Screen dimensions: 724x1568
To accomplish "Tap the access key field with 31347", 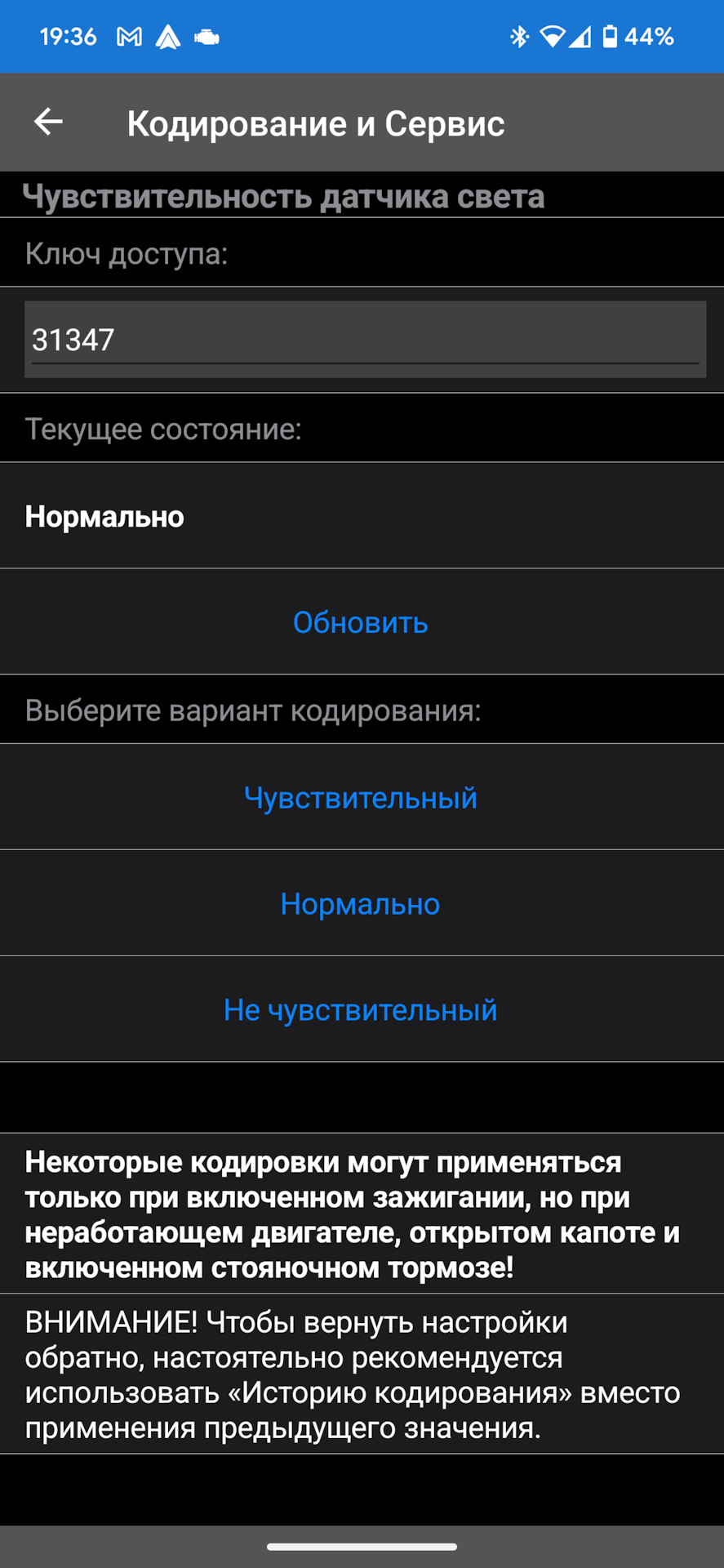I will pyautogui.click(x=364, y=340).
